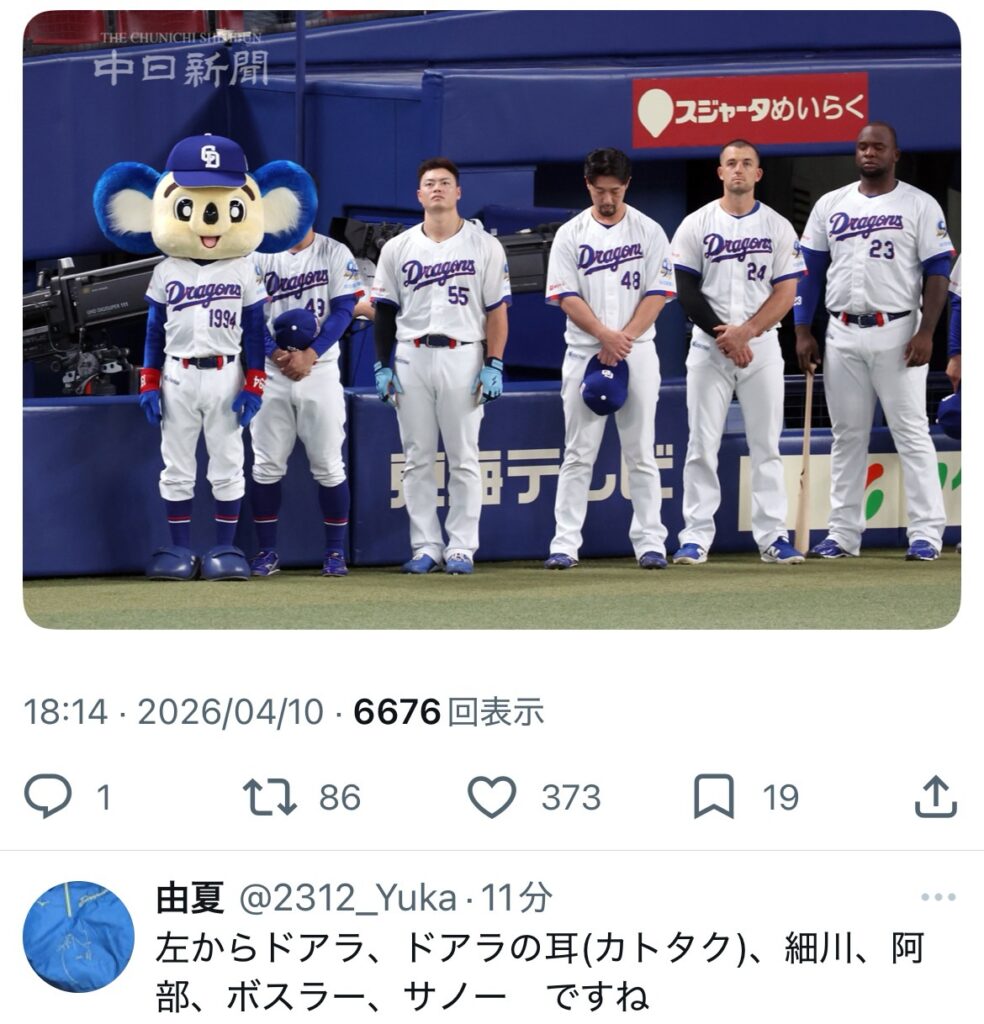Share the tweet using the upload icon

tap(936, 797)
